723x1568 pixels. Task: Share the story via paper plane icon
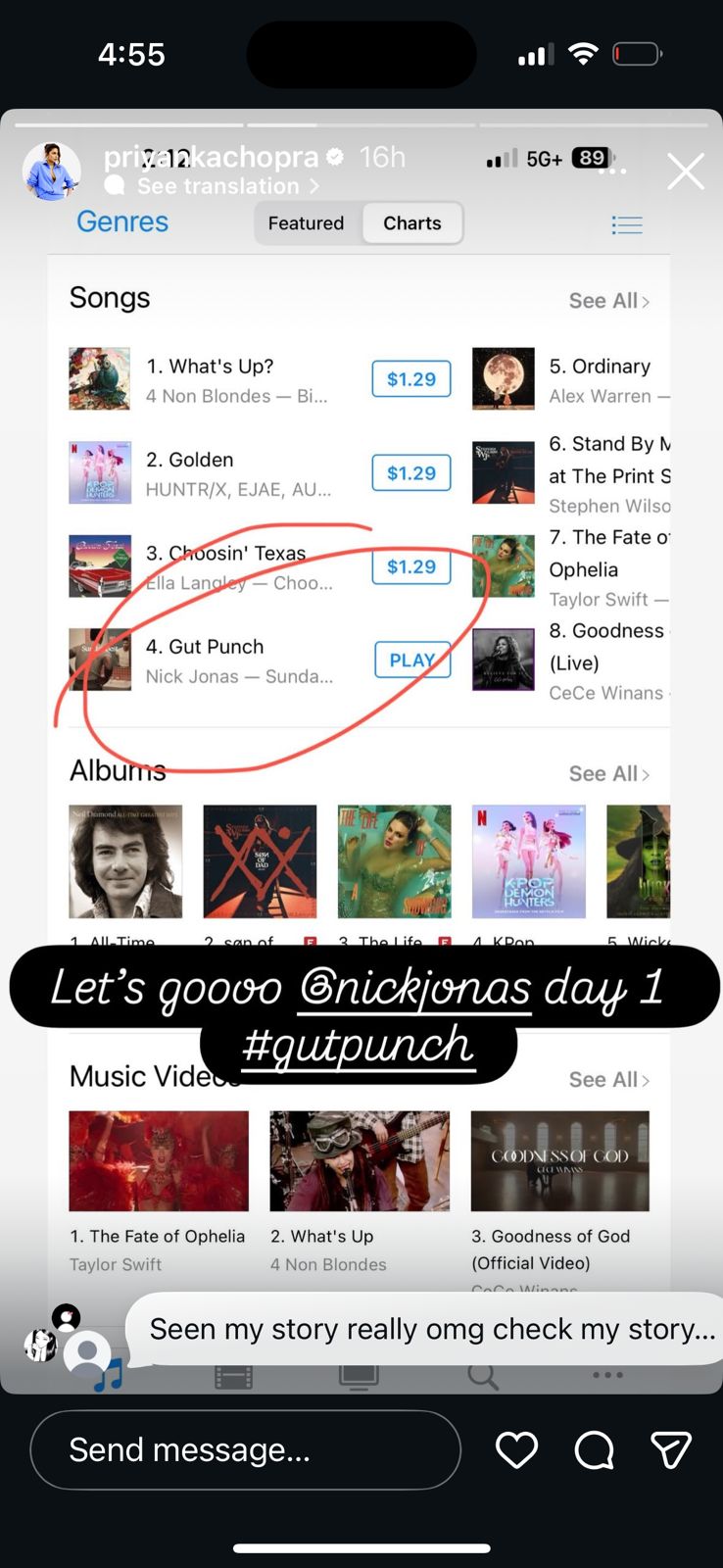671,1449
